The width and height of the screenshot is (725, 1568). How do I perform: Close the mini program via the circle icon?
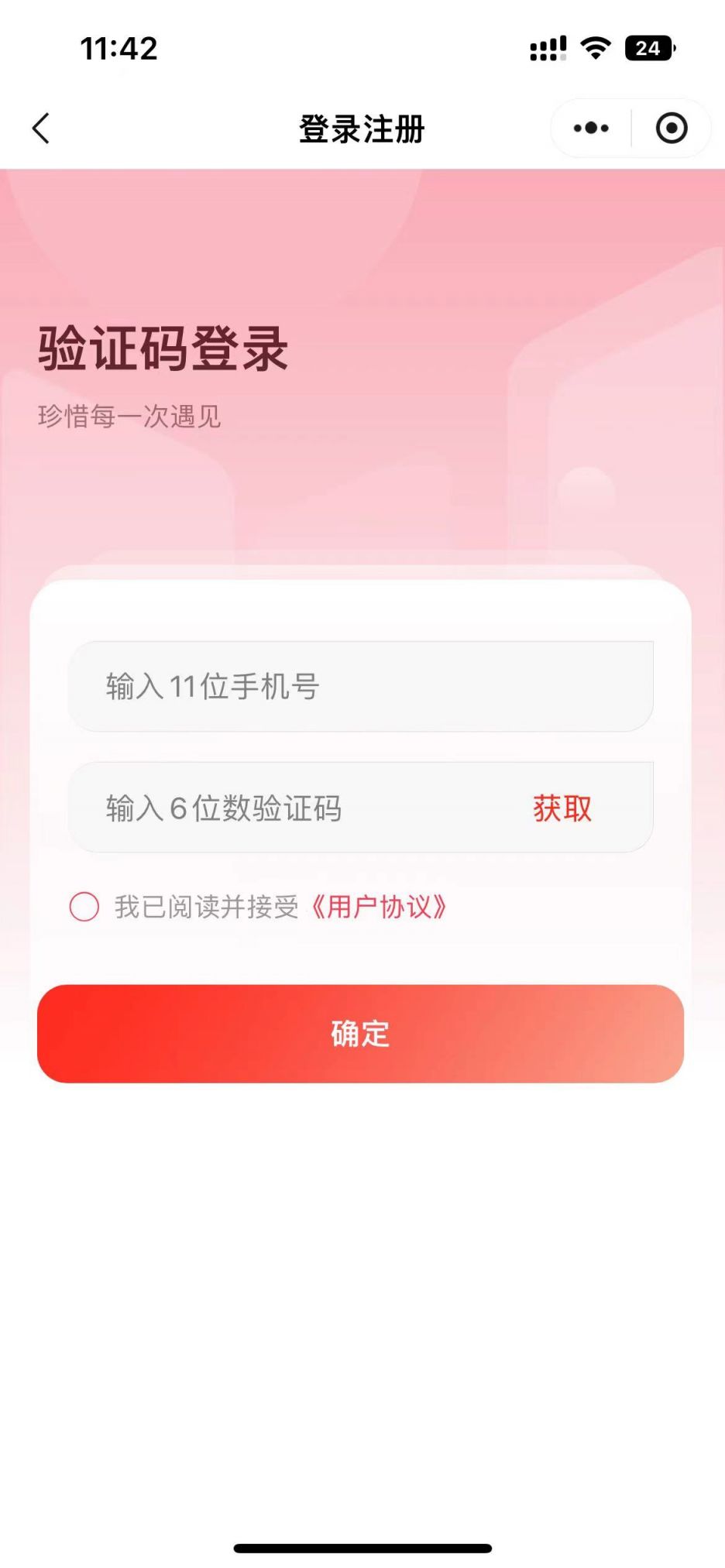671,129
